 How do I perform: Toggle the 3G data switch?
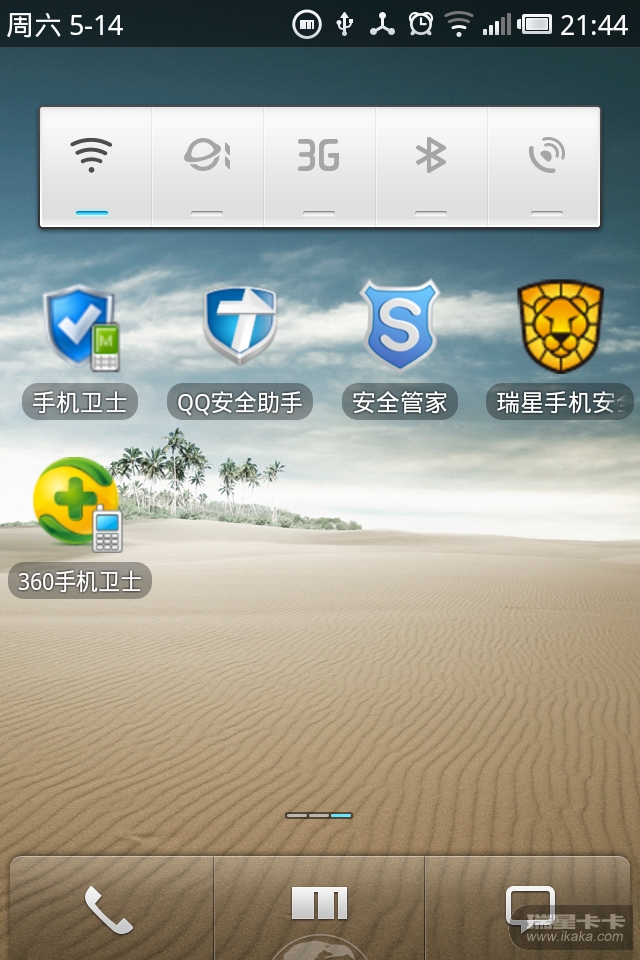pyautogui.click(x=319, y=166)
